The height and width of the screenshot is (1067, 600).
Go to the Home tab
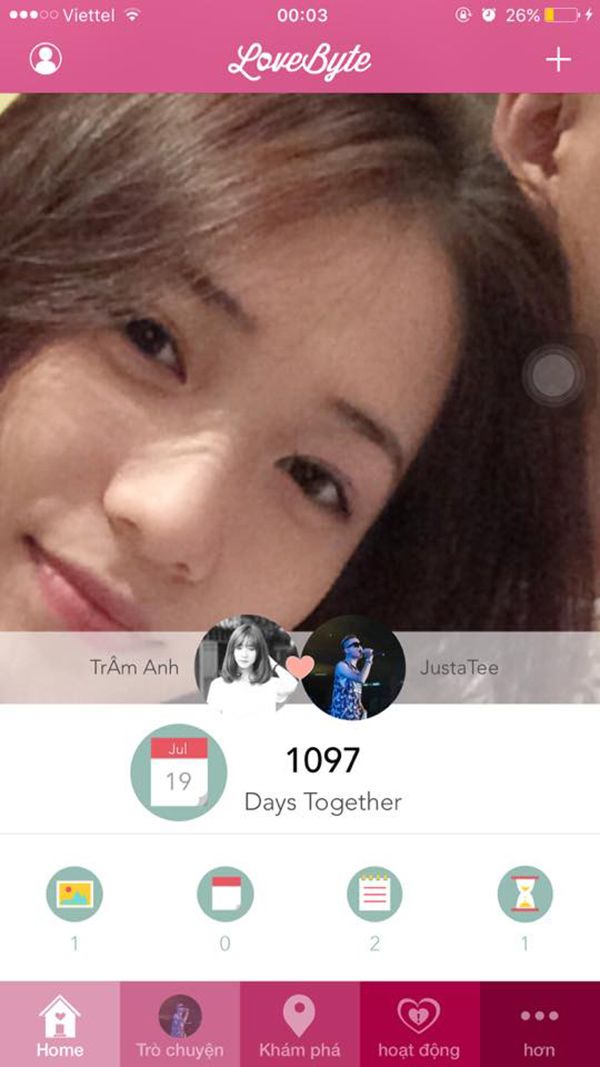[x=60, y=1025]
